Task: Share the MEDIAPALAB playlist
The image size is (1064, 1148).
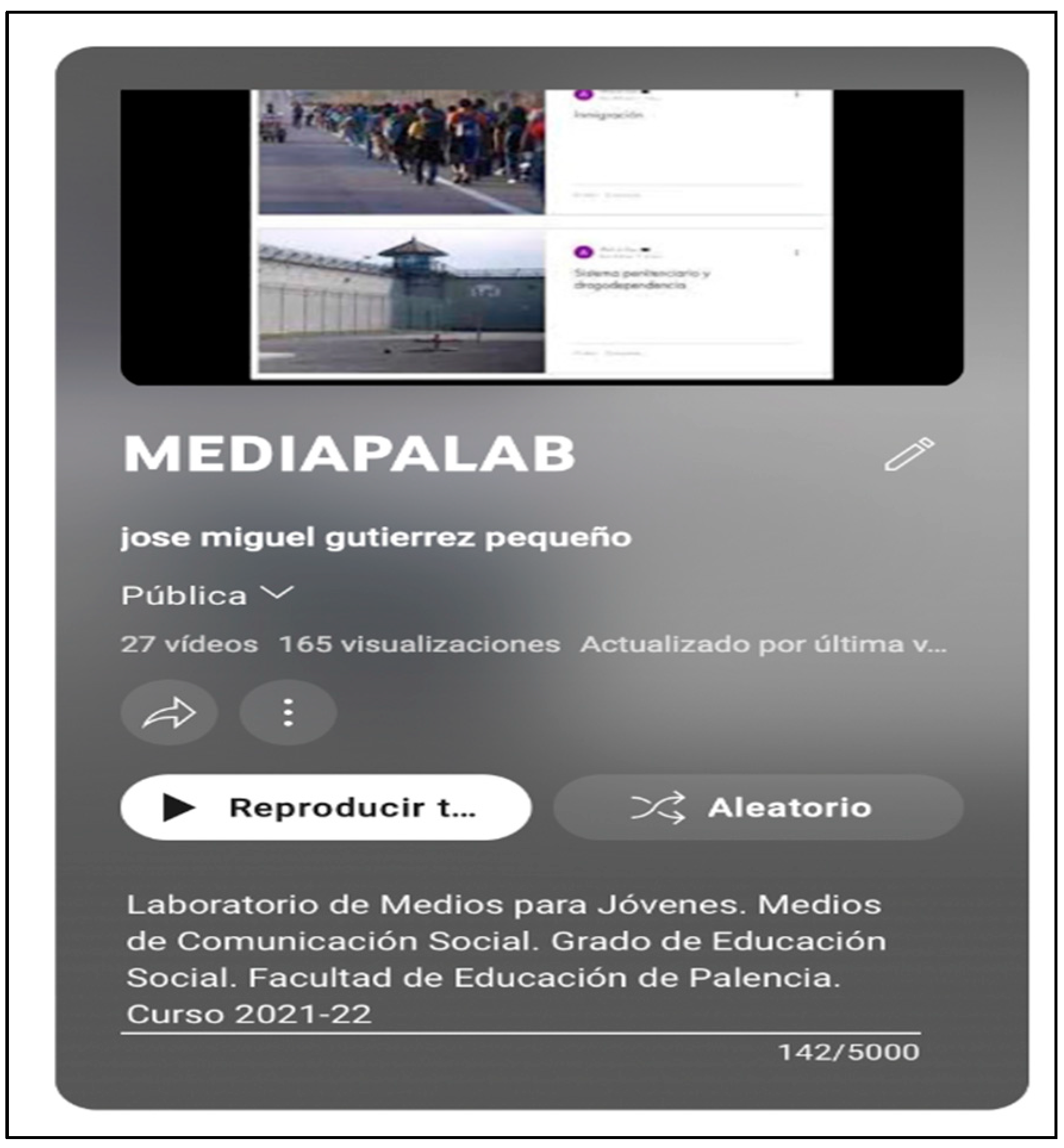Action: (169, 713)
